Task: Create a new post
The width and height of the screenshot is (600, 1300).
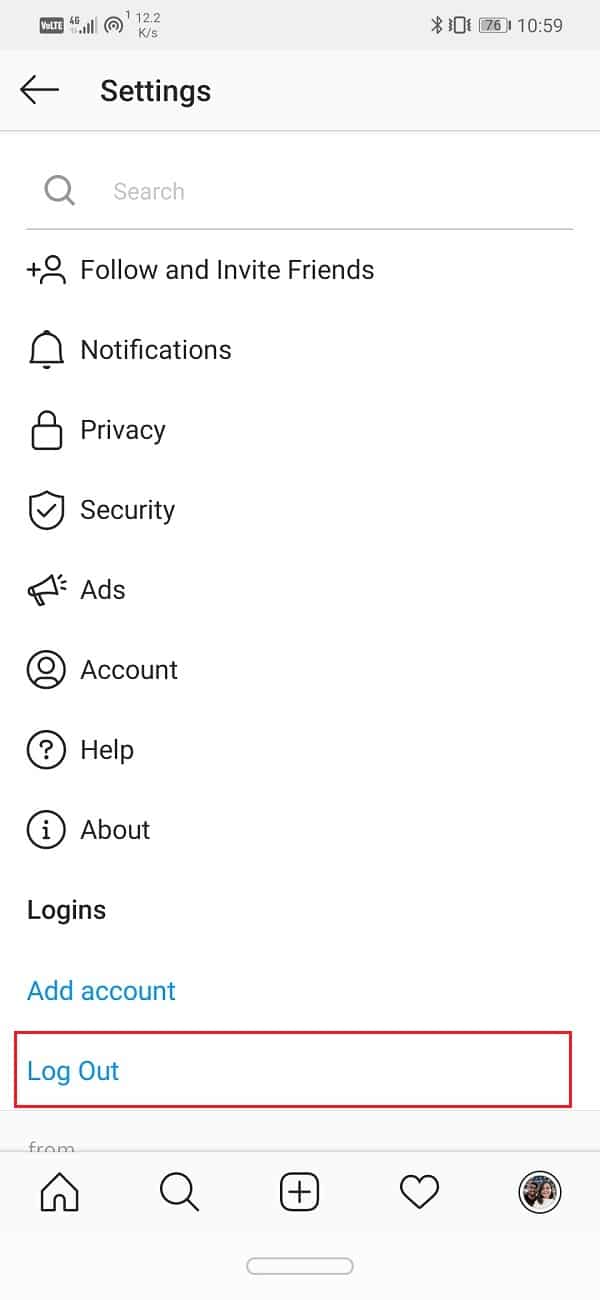Action: [x=300, y=1191]
